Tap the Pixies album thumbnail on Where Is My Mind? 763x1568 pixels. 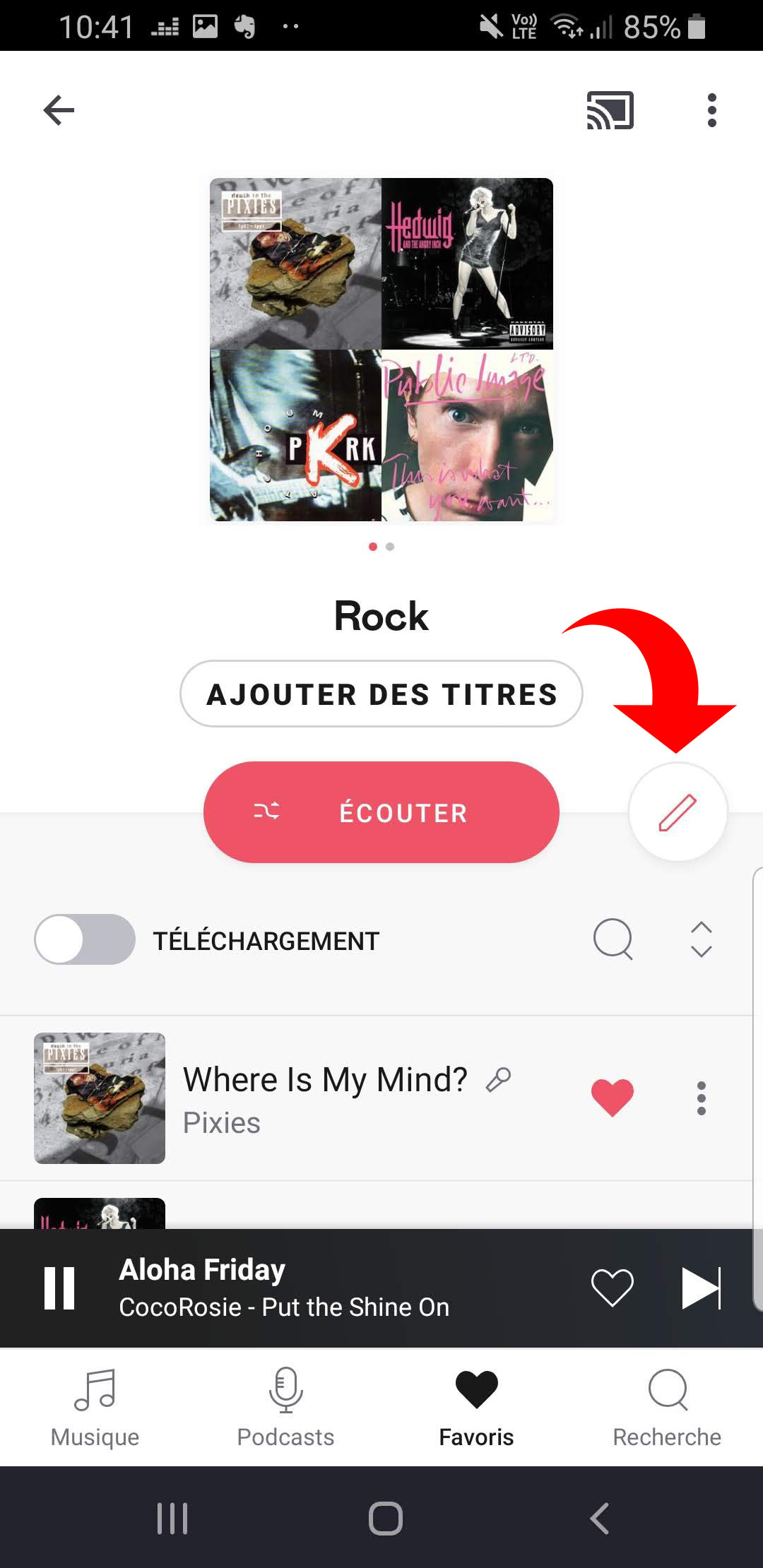click(100, 1097)
